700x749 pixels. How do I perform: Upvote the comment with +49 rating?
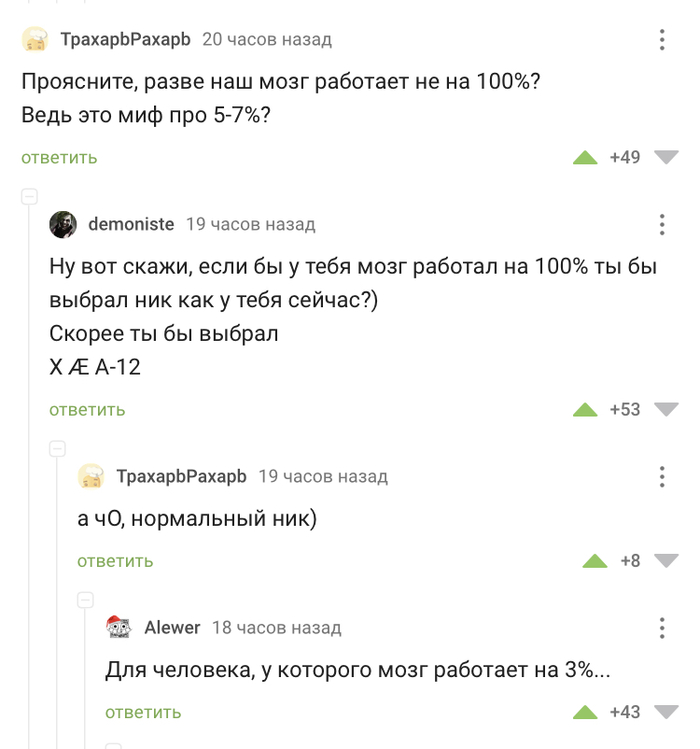585,157
